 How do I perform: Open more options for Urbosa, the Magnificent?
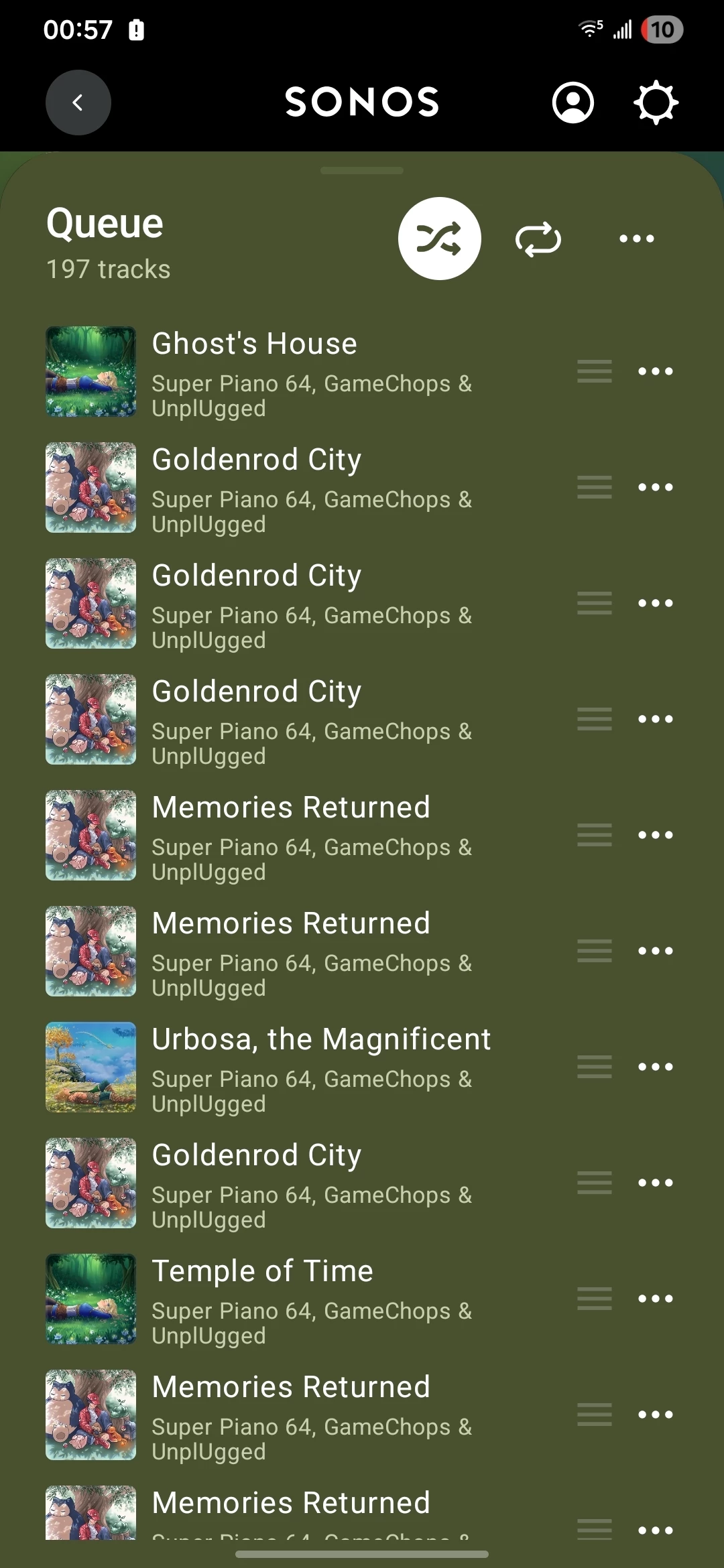coord(656,1067)
